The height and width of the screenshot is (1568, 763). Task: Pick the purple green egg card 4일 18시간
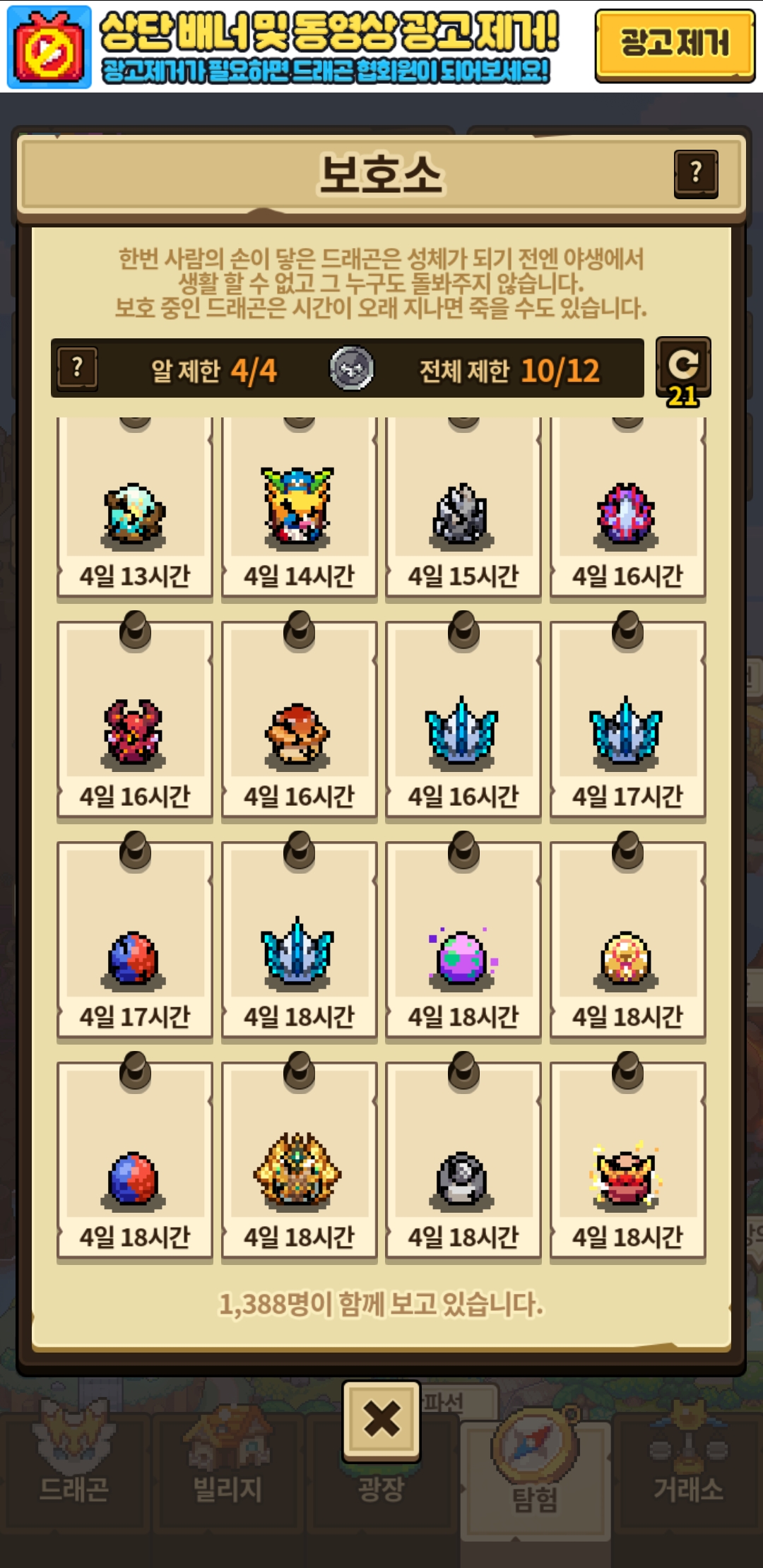point(463,941)
